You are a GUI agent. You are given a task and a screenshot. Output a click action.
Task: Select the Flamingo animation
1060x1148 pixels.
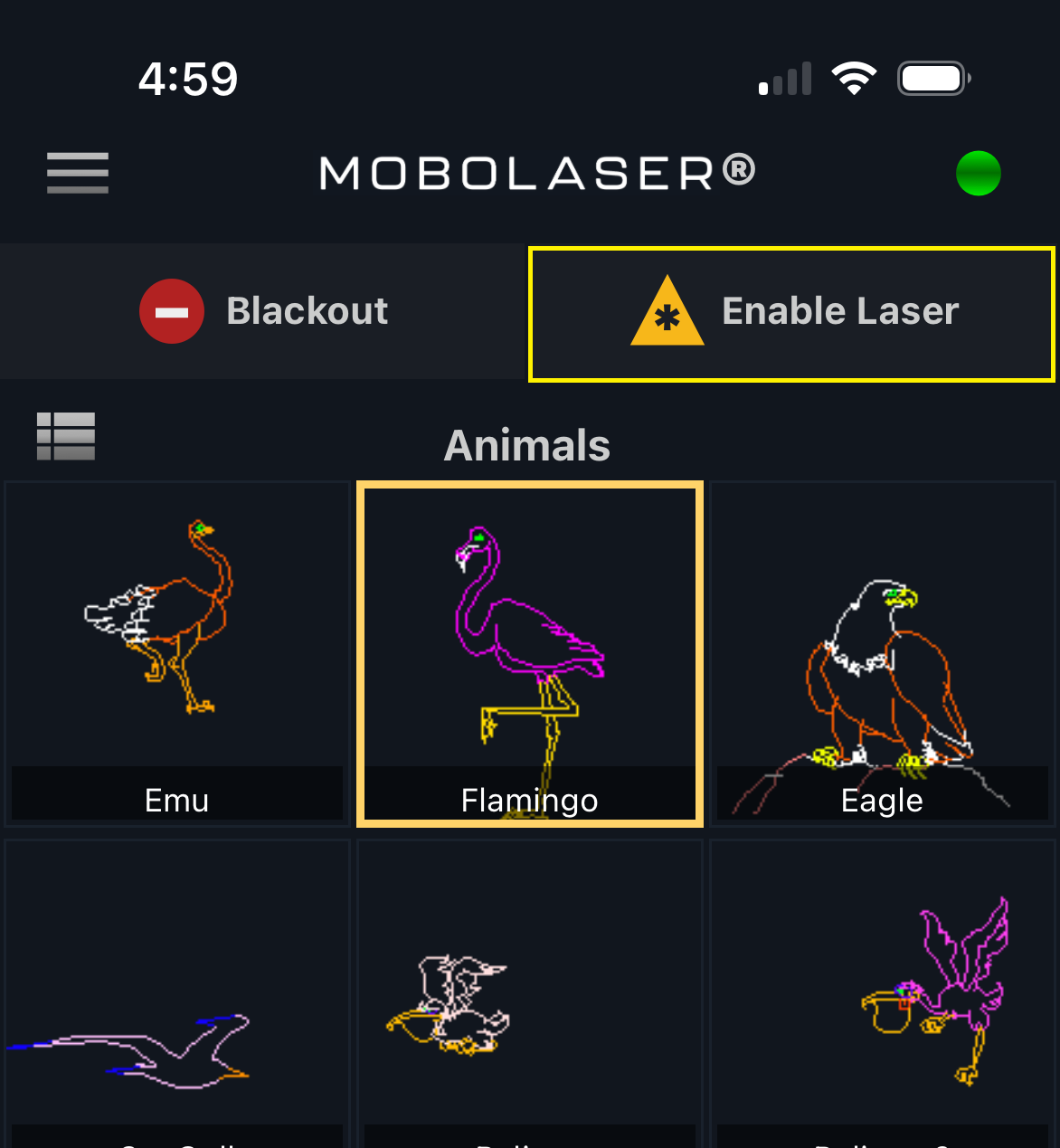[x=530, y=653]
